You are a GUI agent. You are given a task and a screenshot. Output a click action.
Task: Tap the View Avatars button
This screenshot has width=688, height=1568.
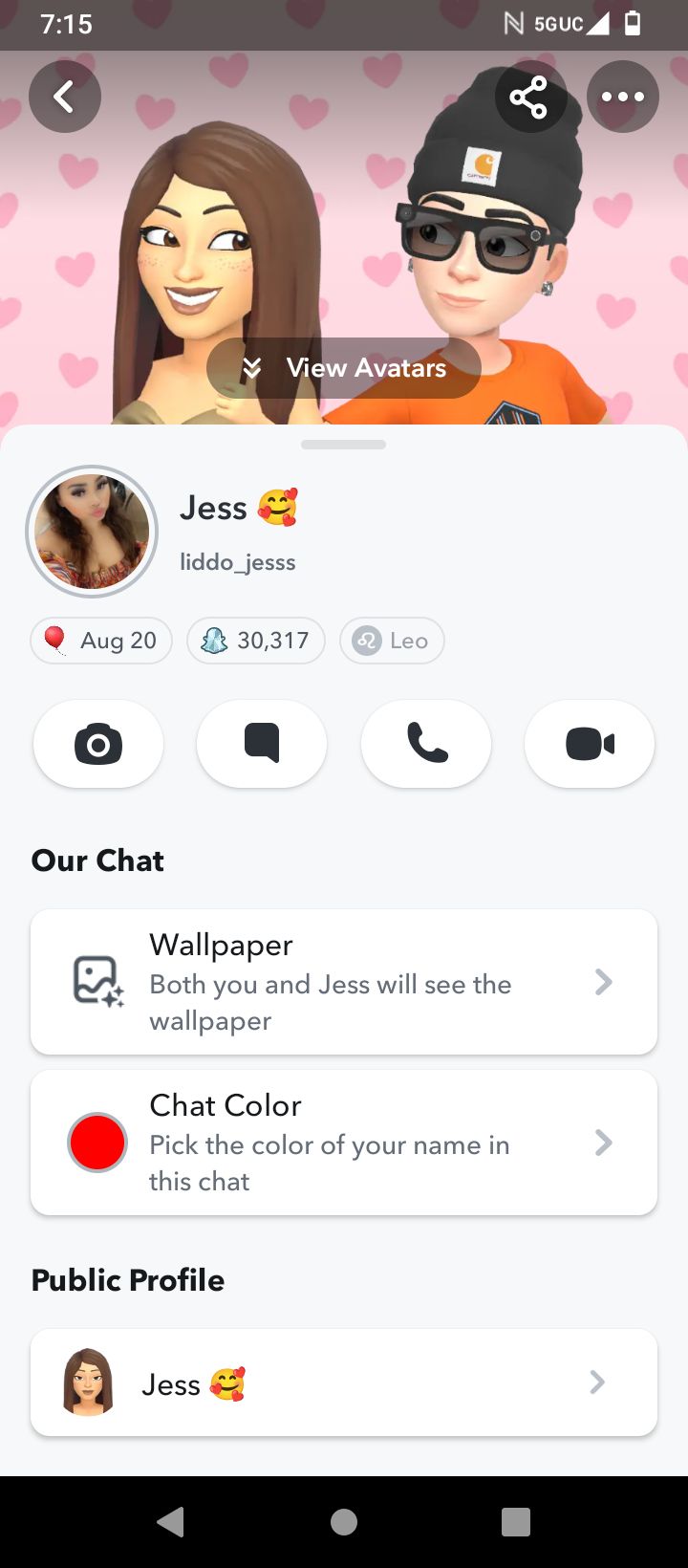(x=344, y=368)
